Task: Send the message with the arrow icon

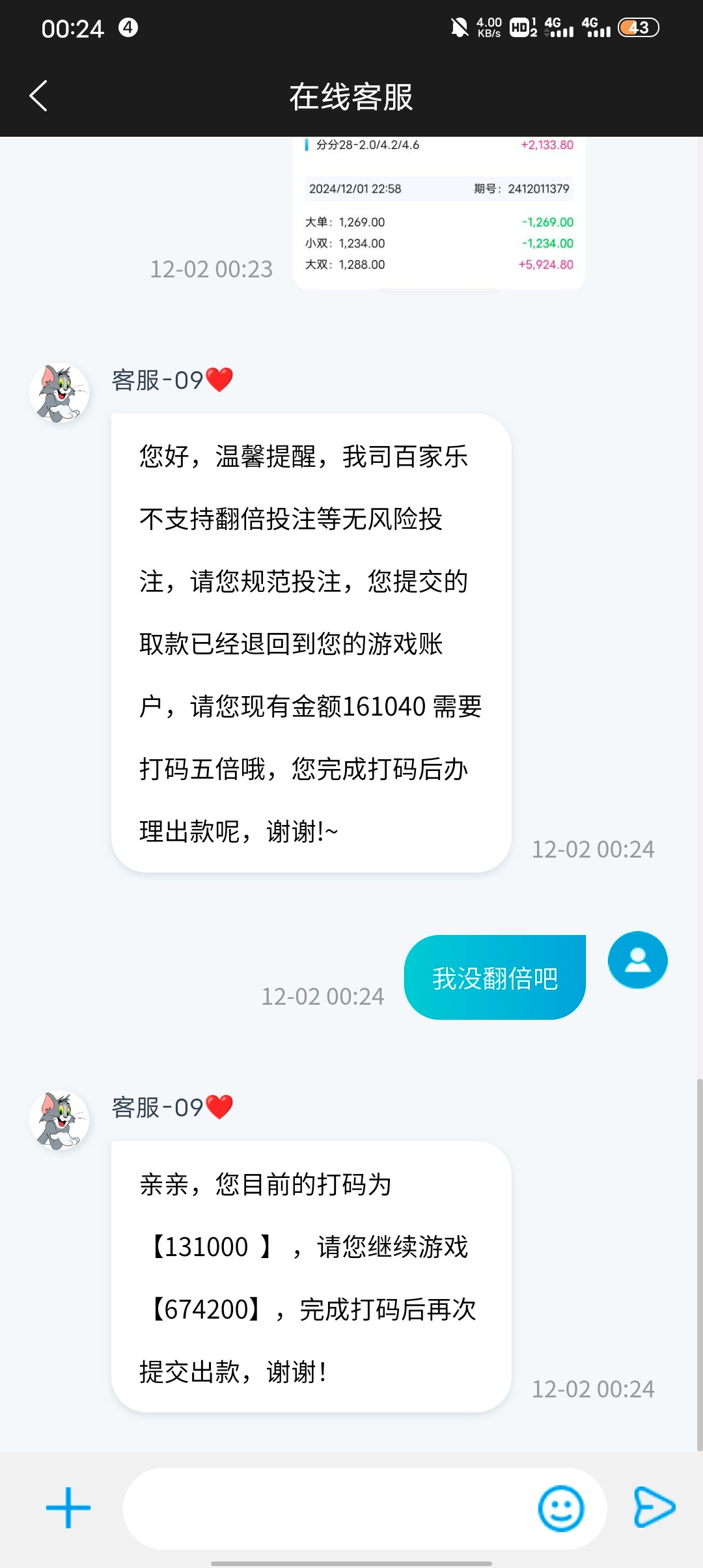Action: [x=654, y=1507]
